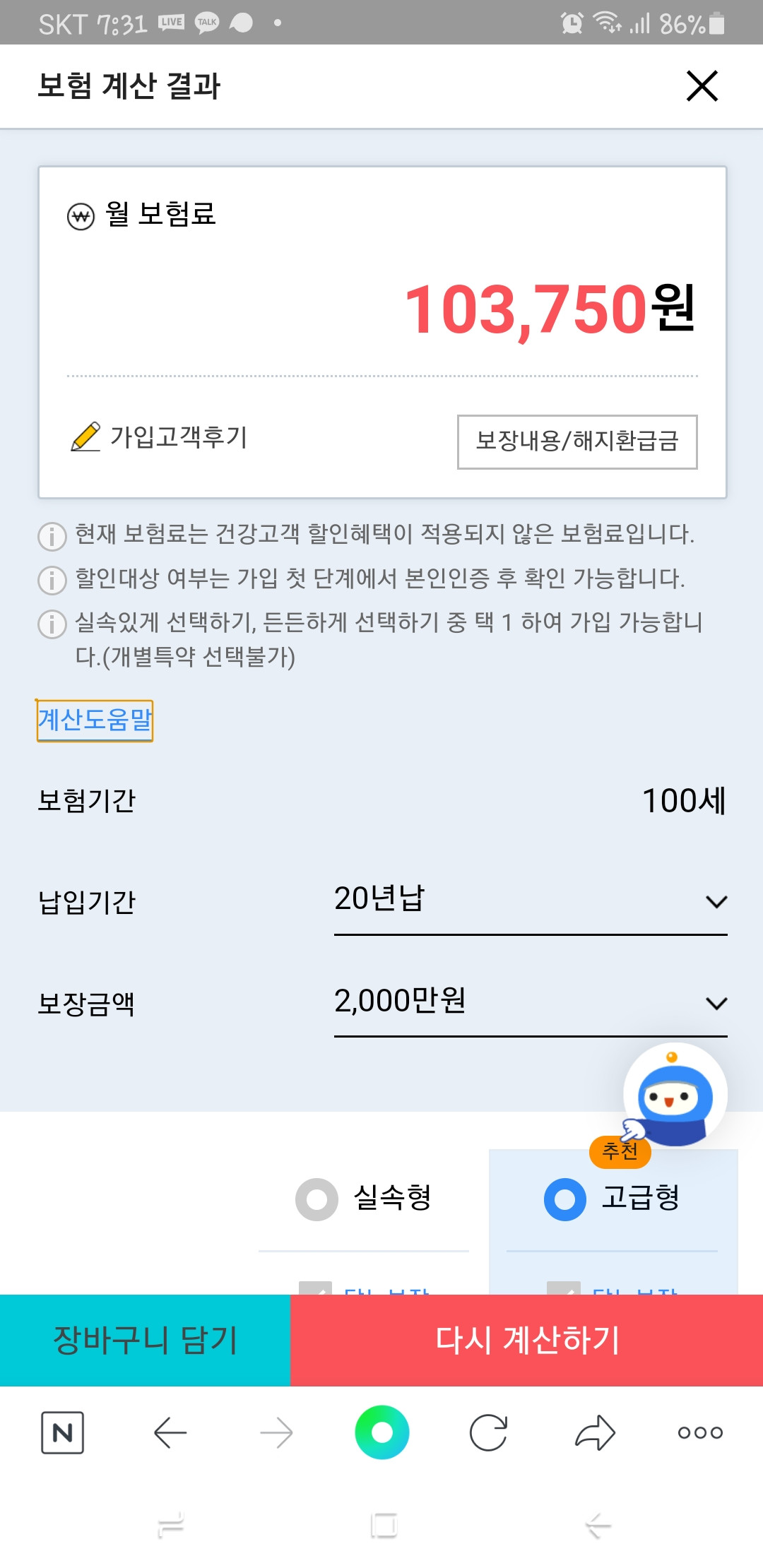Go back in browser toolbar

(170, 1432)
